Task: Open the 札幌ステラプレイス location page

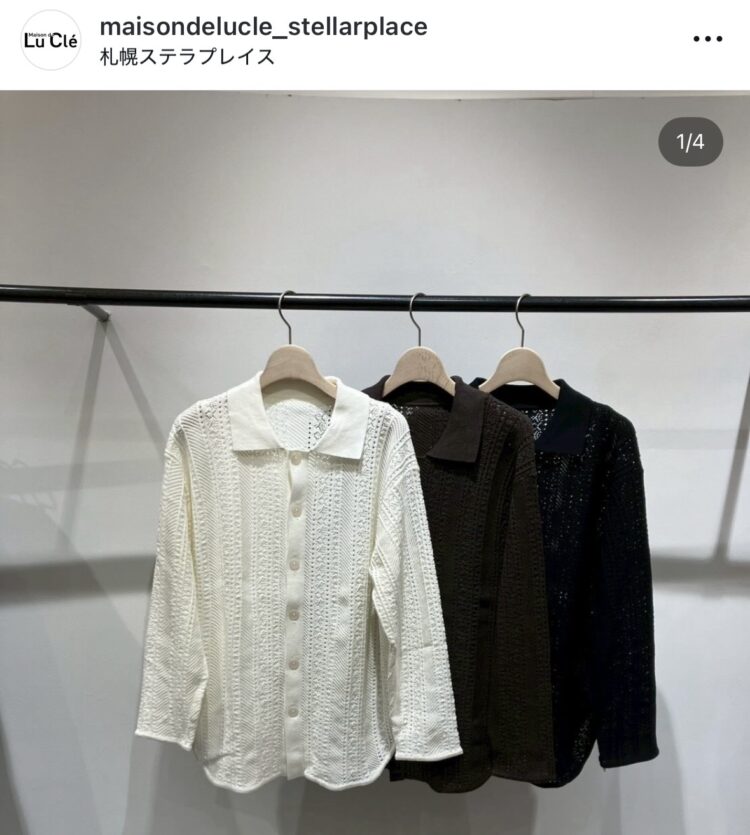Action: (187, 57)
